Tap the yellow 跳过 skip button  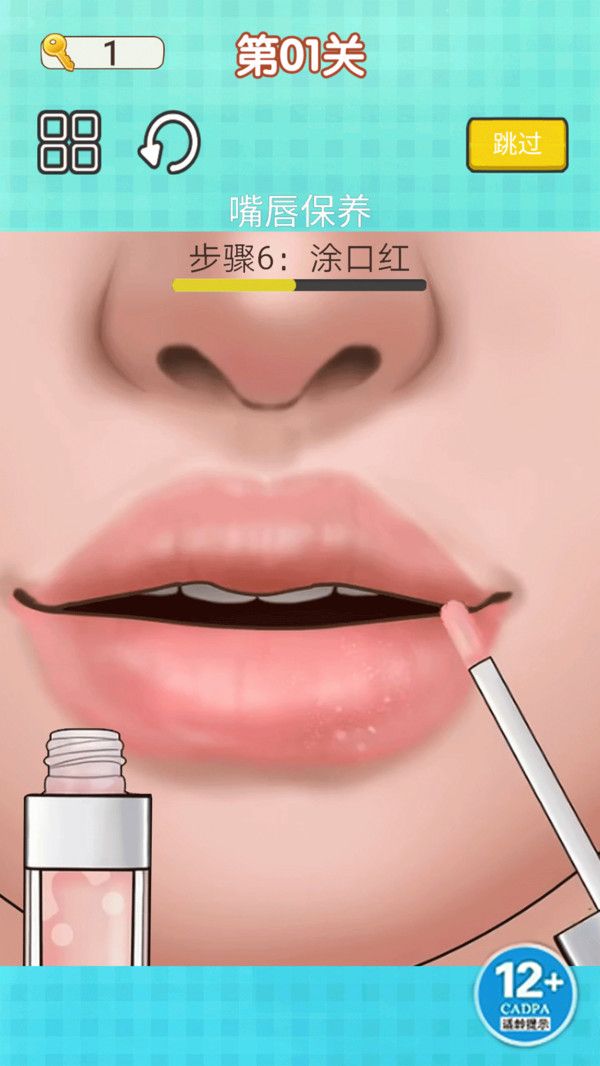pyautogui.click(x=516, y=144)
